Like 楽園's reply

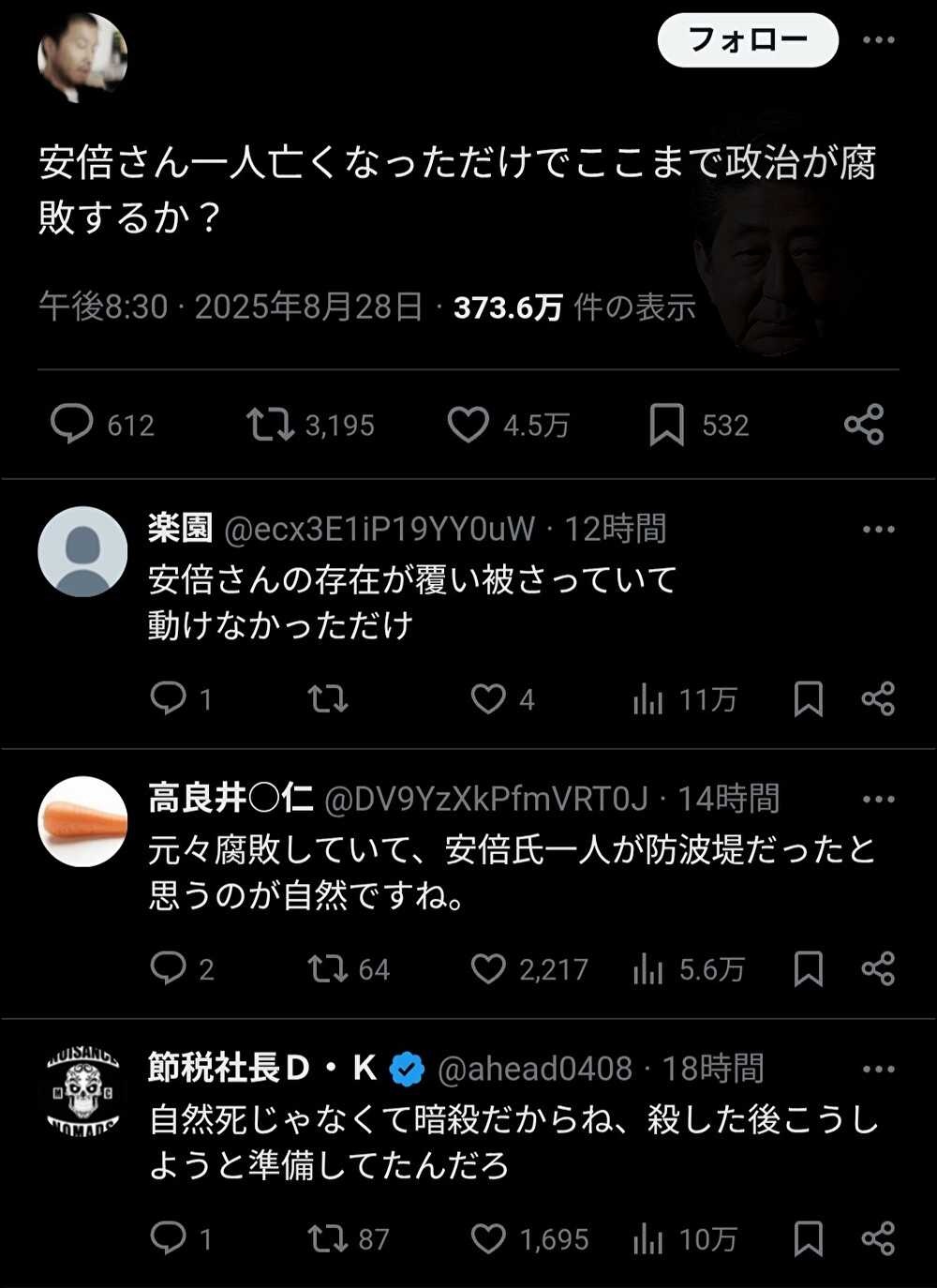click(x=488, y=699)
